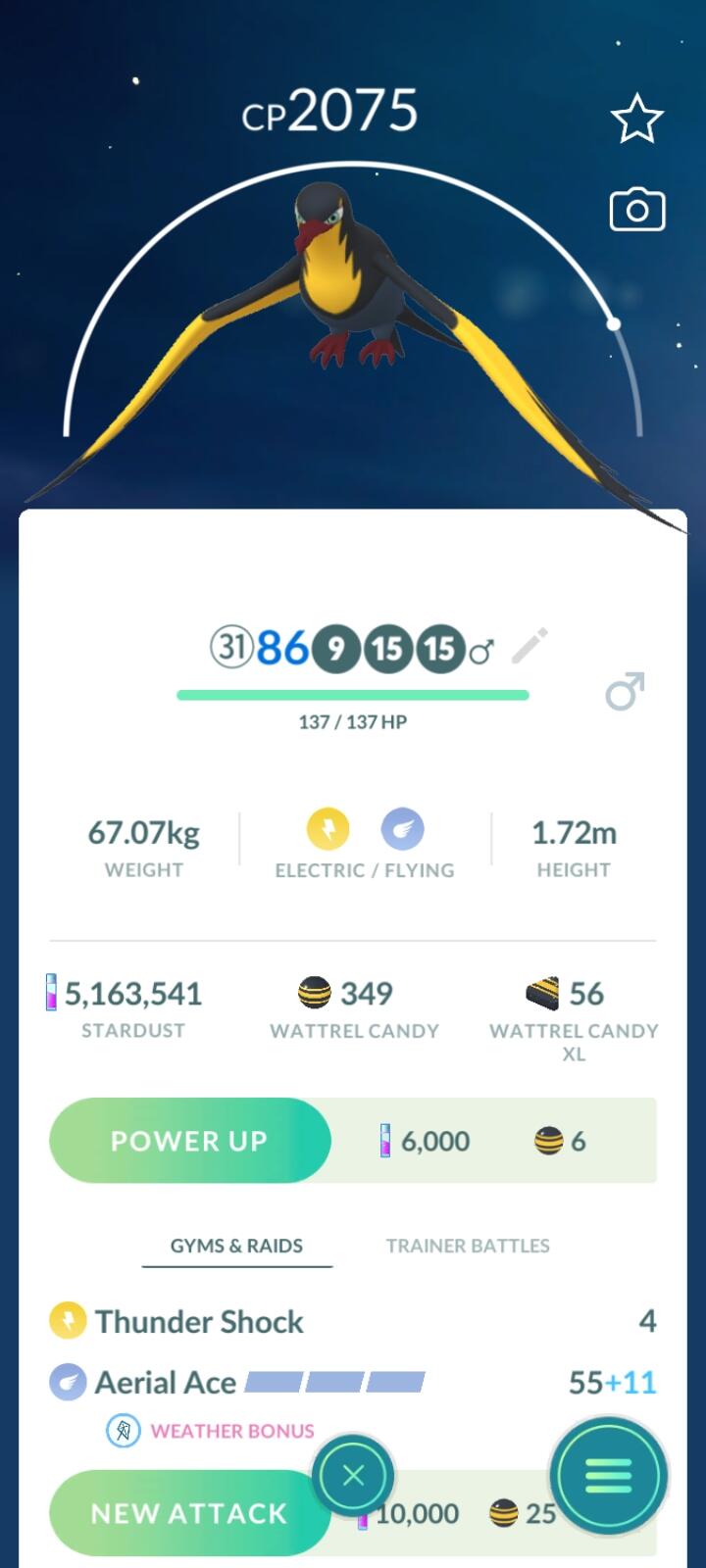706x1568 pixels.
Task: Select the Gyms & Raids tab
Action: [x=236, y=1246]
